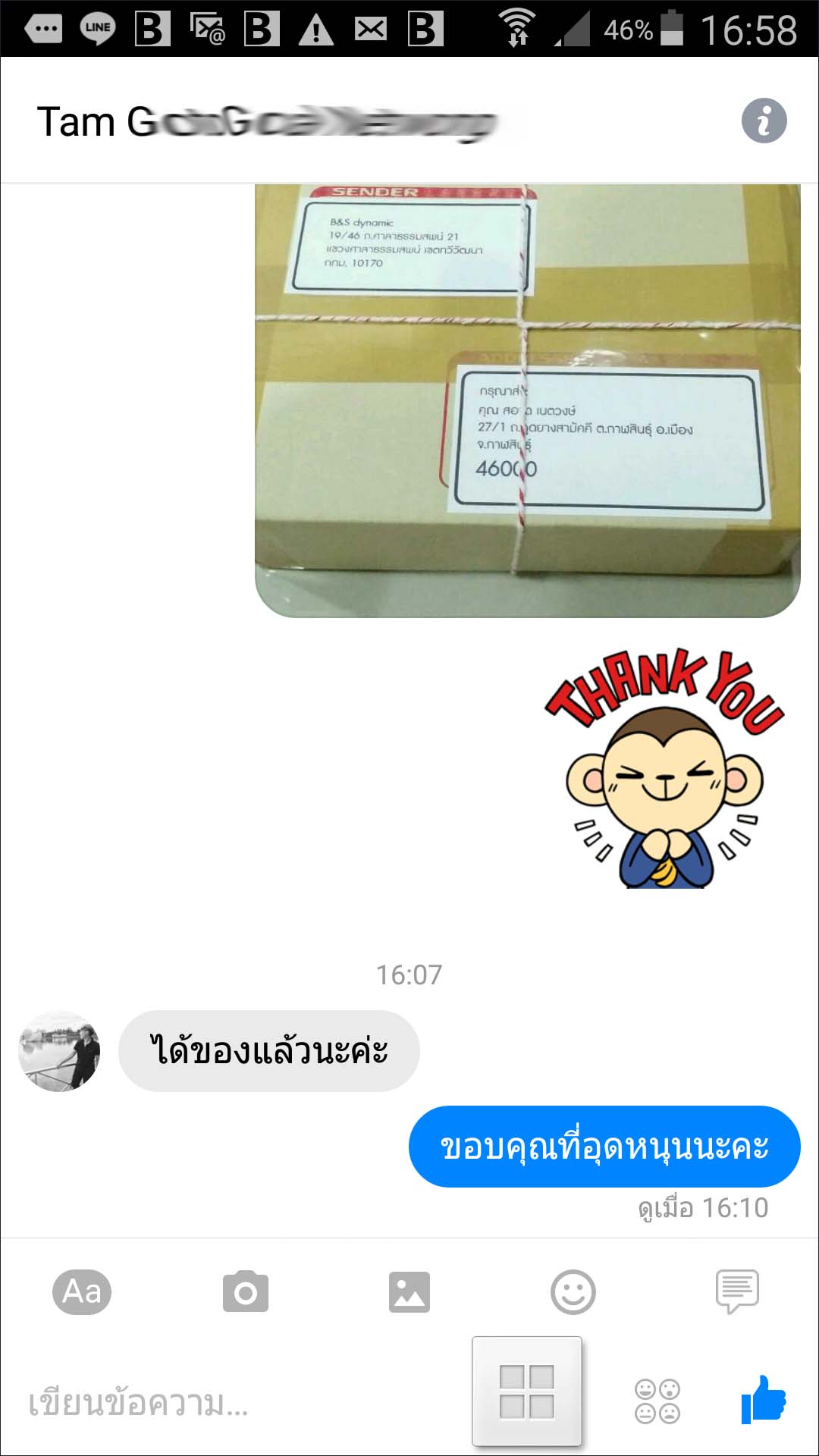Screen dimensions: 819x1456
Task: Open the package photo in full view
Action: (527, 400)
